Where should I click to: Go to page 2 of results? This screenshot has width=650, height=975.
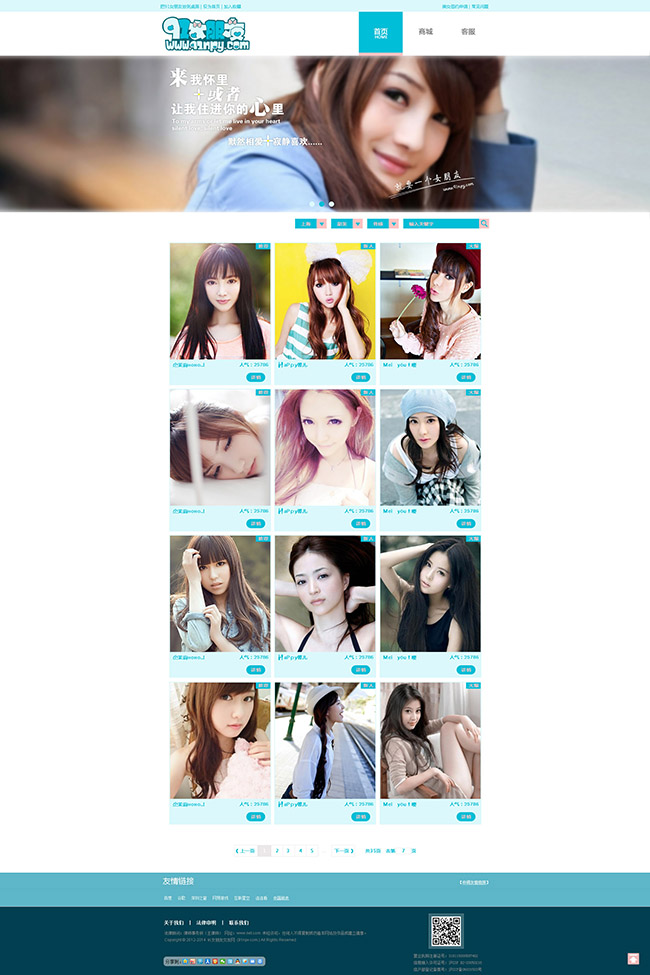277,851
